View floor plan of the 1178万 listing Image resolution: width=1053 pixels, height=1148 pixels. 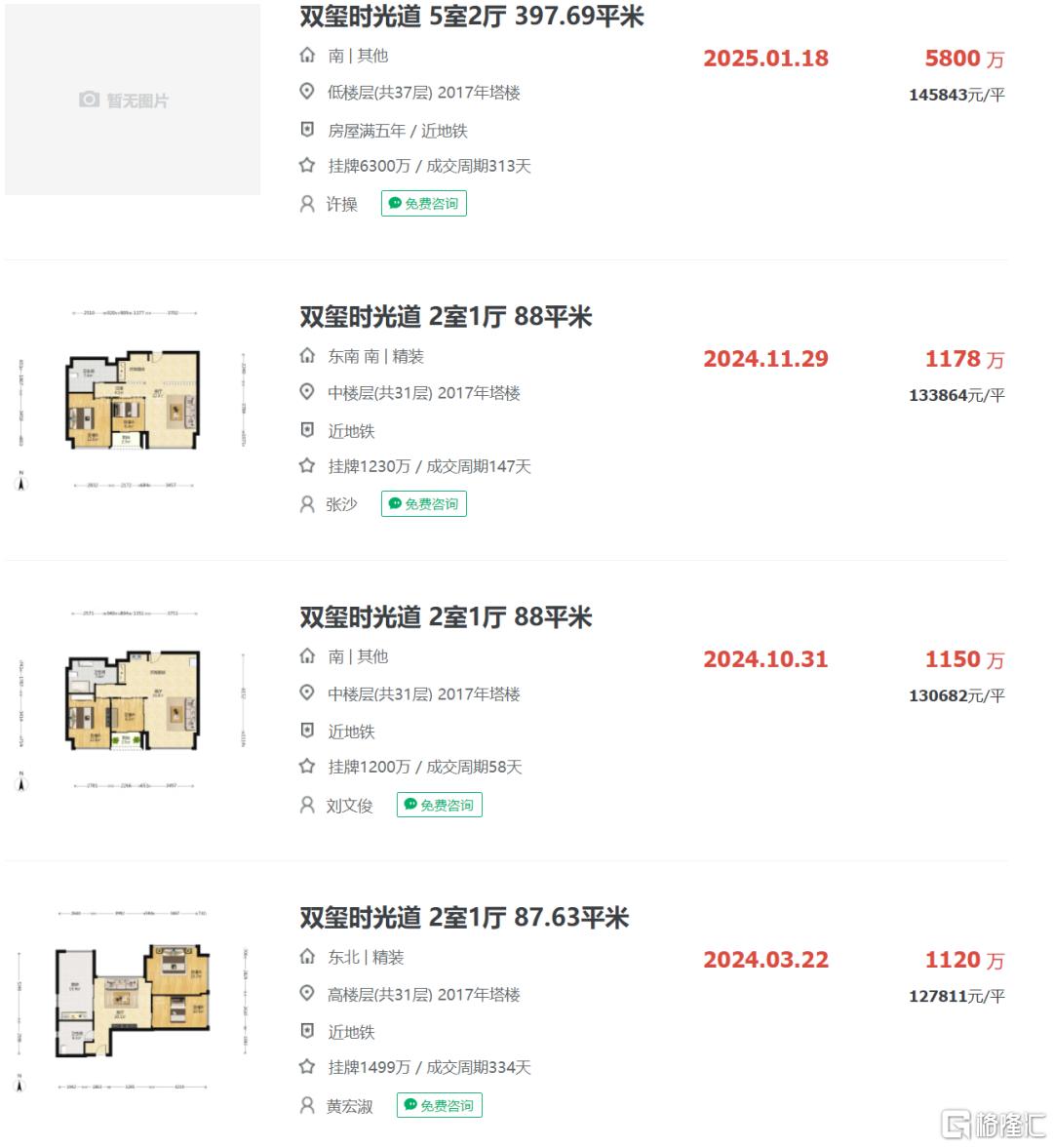point(133,401)
